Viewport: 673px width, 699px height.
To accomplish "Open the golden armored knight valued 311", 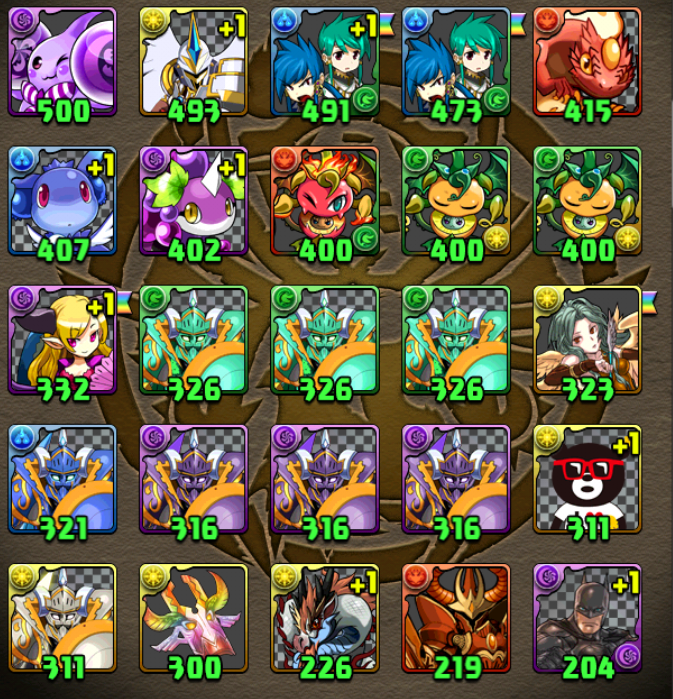I will pos(62,617).
